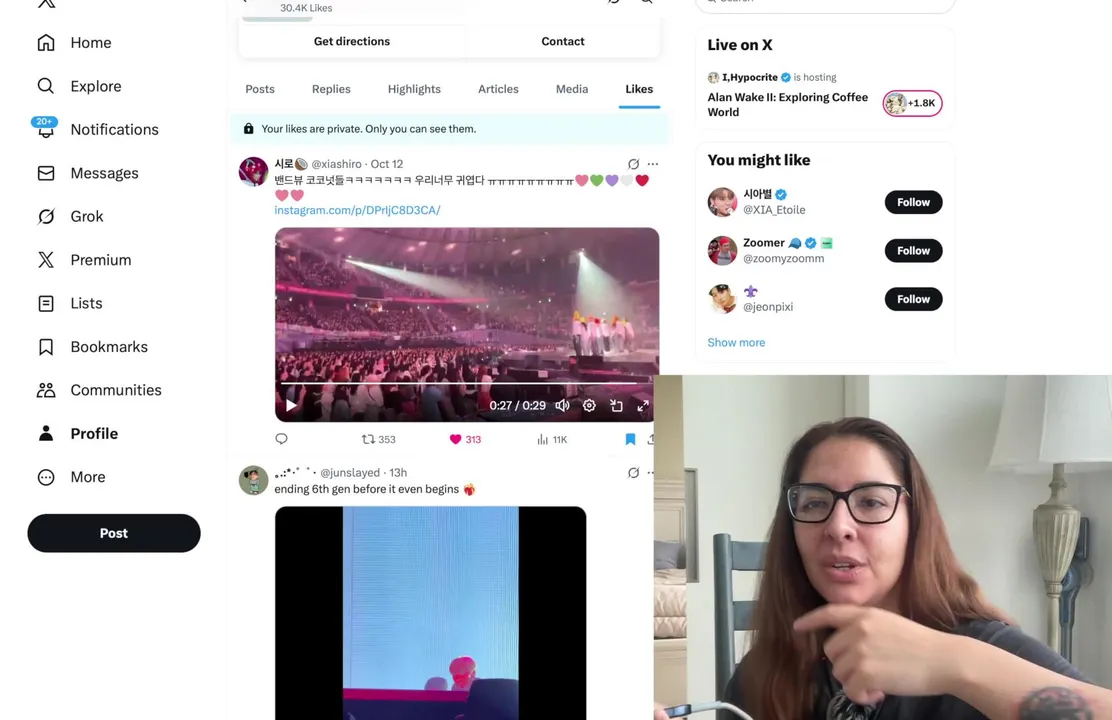Open Notifications in the sidebar
Image resolution: width=1112 pixels, height=720 pixels.
pyautogui.click(x=113, y=130)
